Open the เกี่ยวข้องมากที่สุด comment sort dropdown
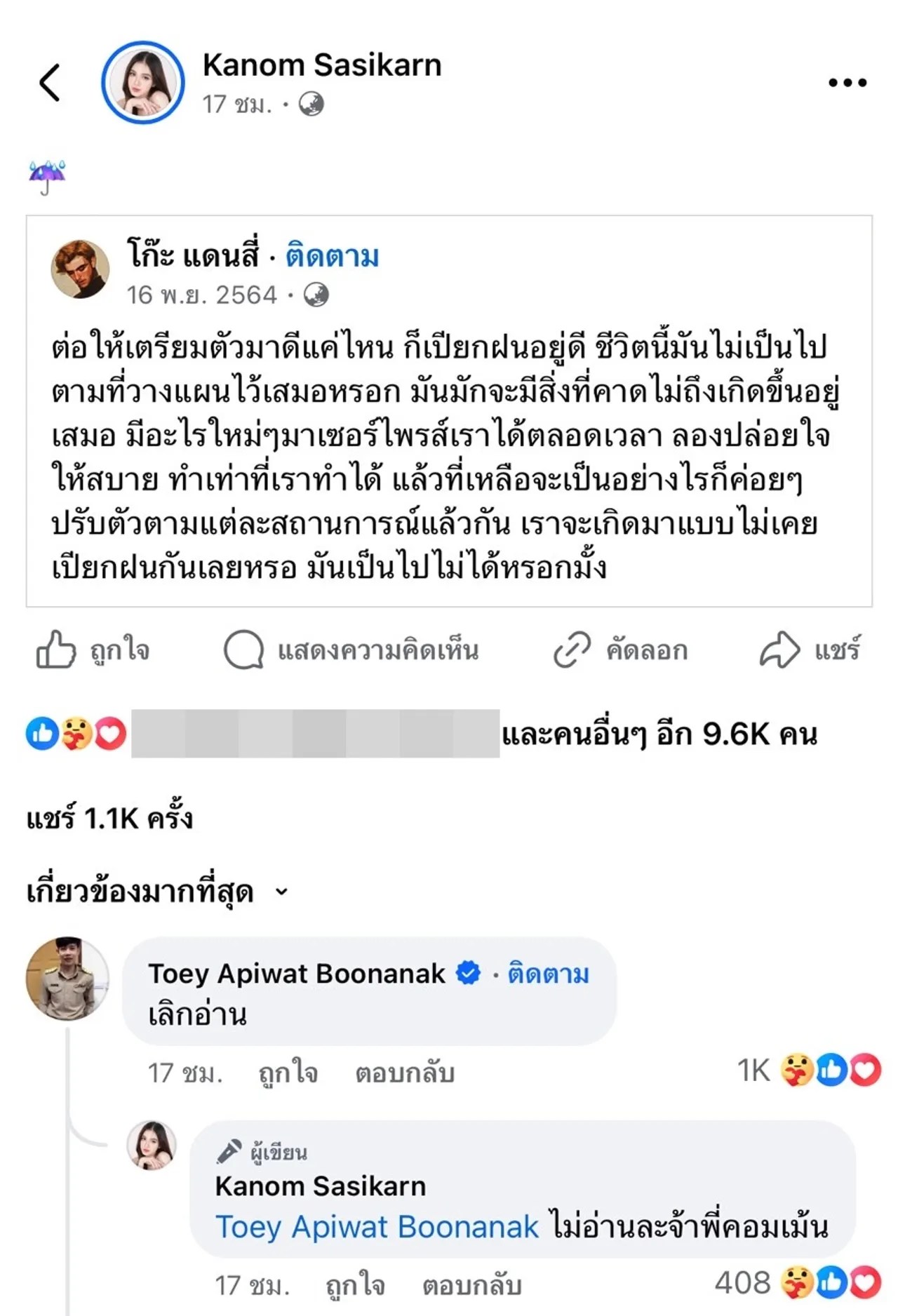 pyautogui.click(x=157, y=892)
